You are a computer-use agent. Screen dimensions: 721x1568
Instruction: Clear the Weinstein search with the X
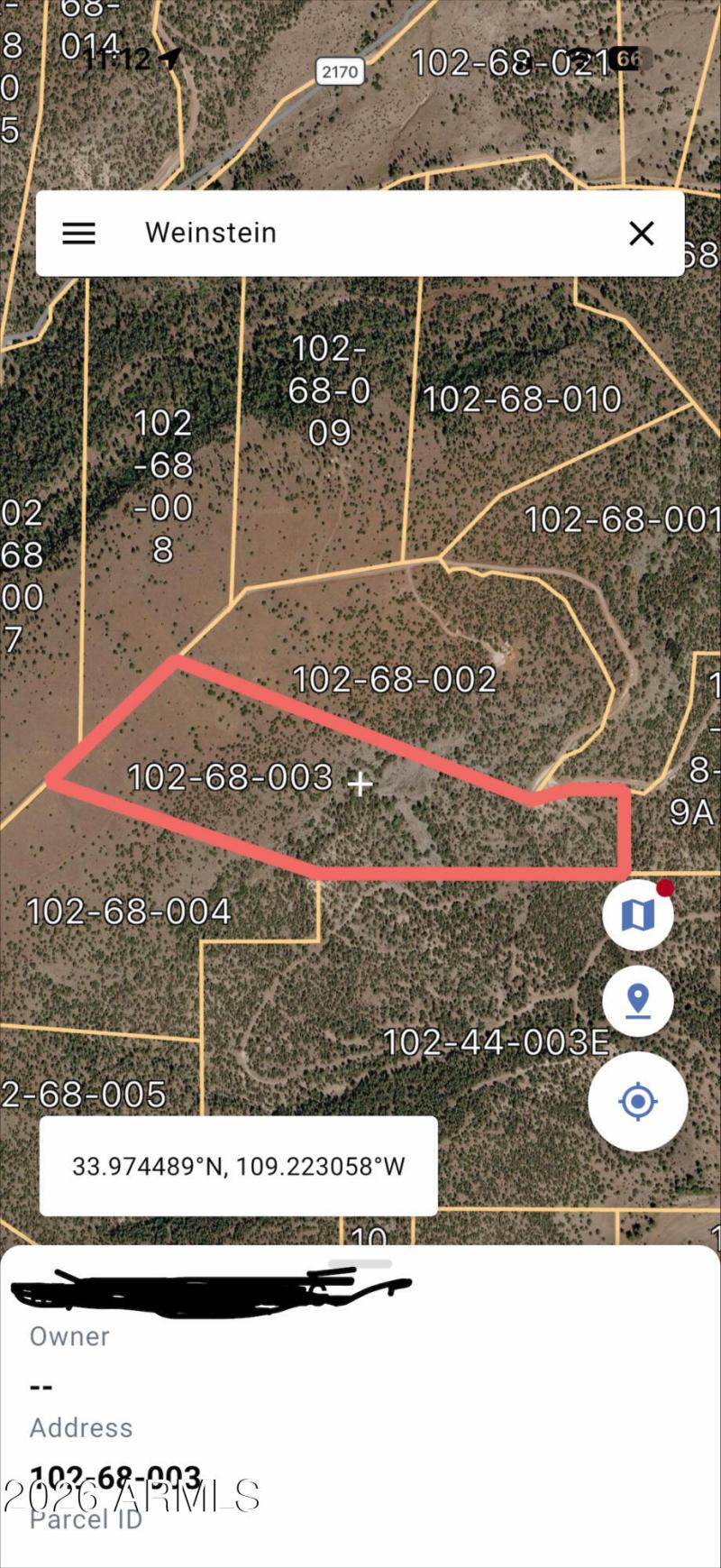click(x=641, y=233)
